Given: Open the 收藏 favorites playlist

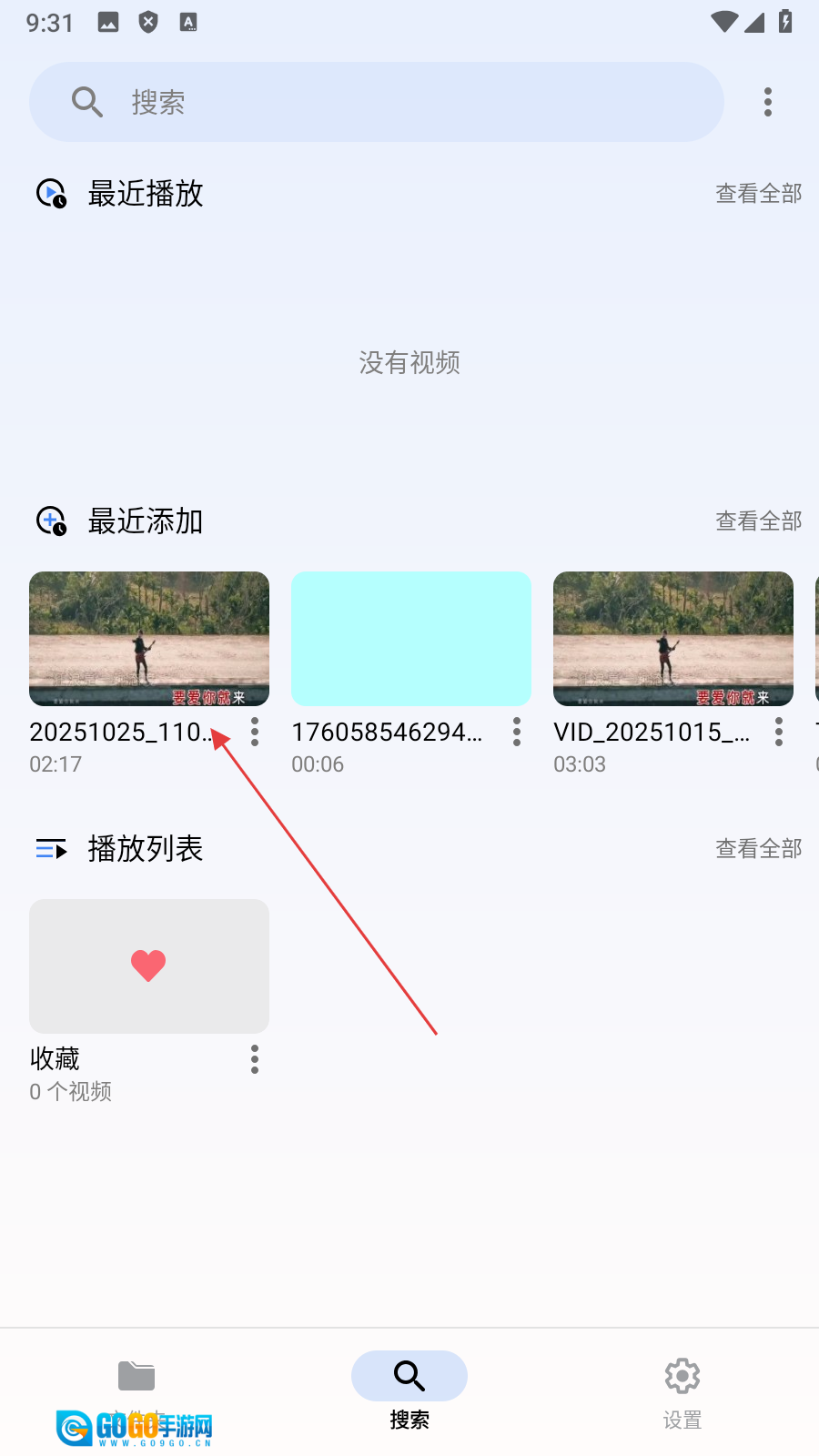Looking at the screenshot, I should [149, 966].
